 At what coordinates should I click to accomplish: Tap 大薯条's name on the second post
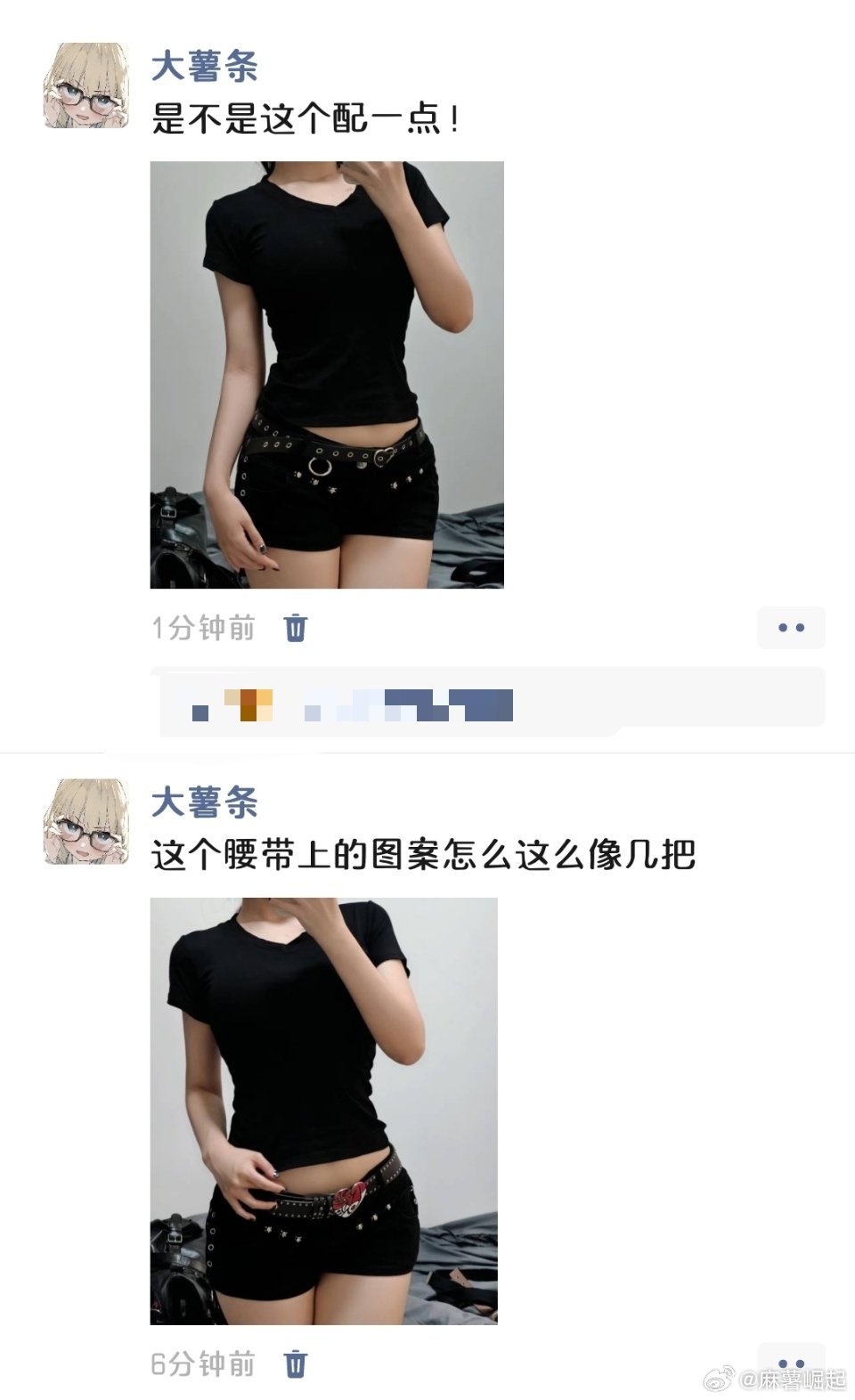tap(205, 802)
